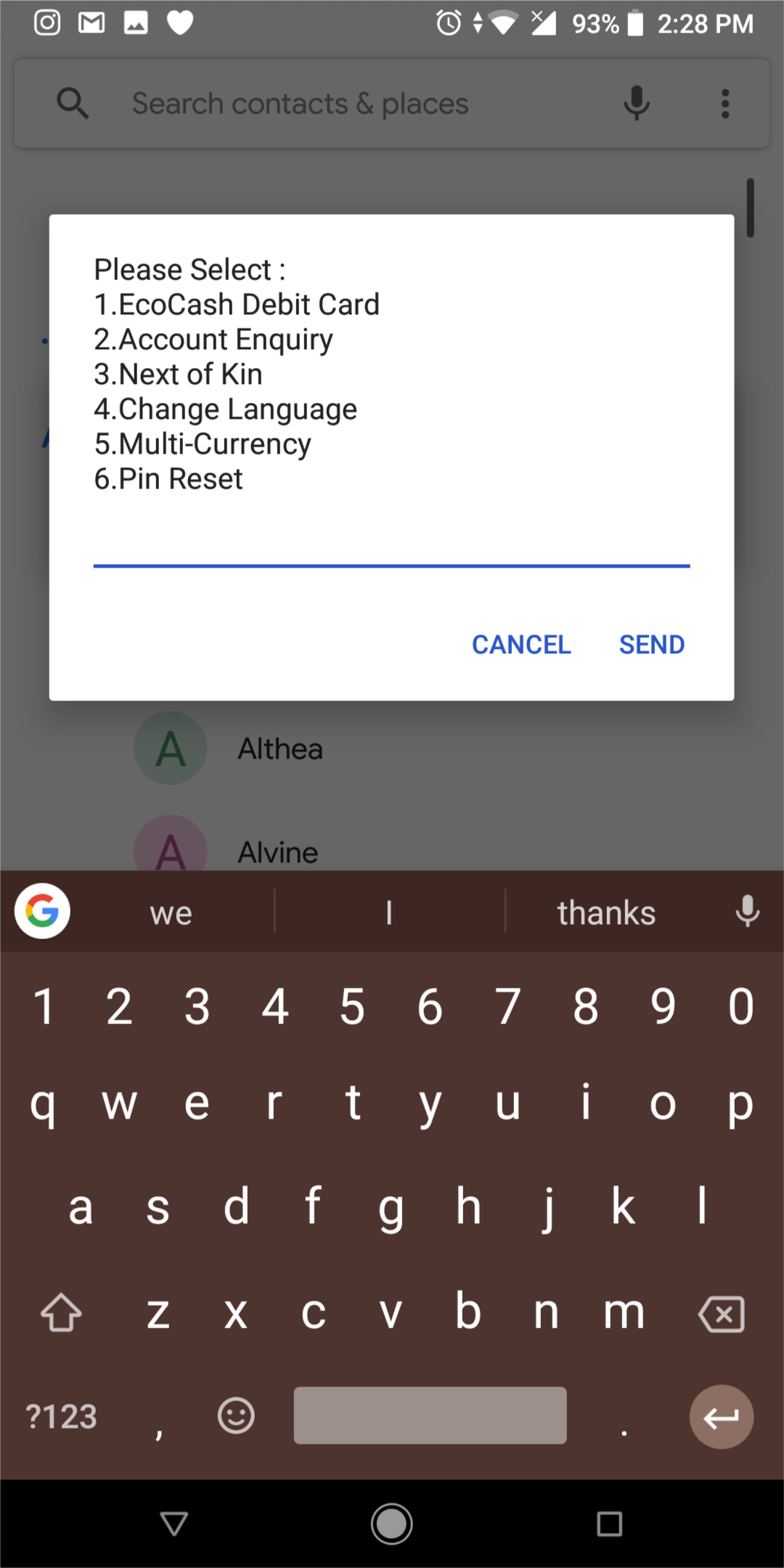Image resolution: width=784 pixels, height=1568 pixels.
Task: Start voice typing from the keyboard mic
Action: point(747,911)
